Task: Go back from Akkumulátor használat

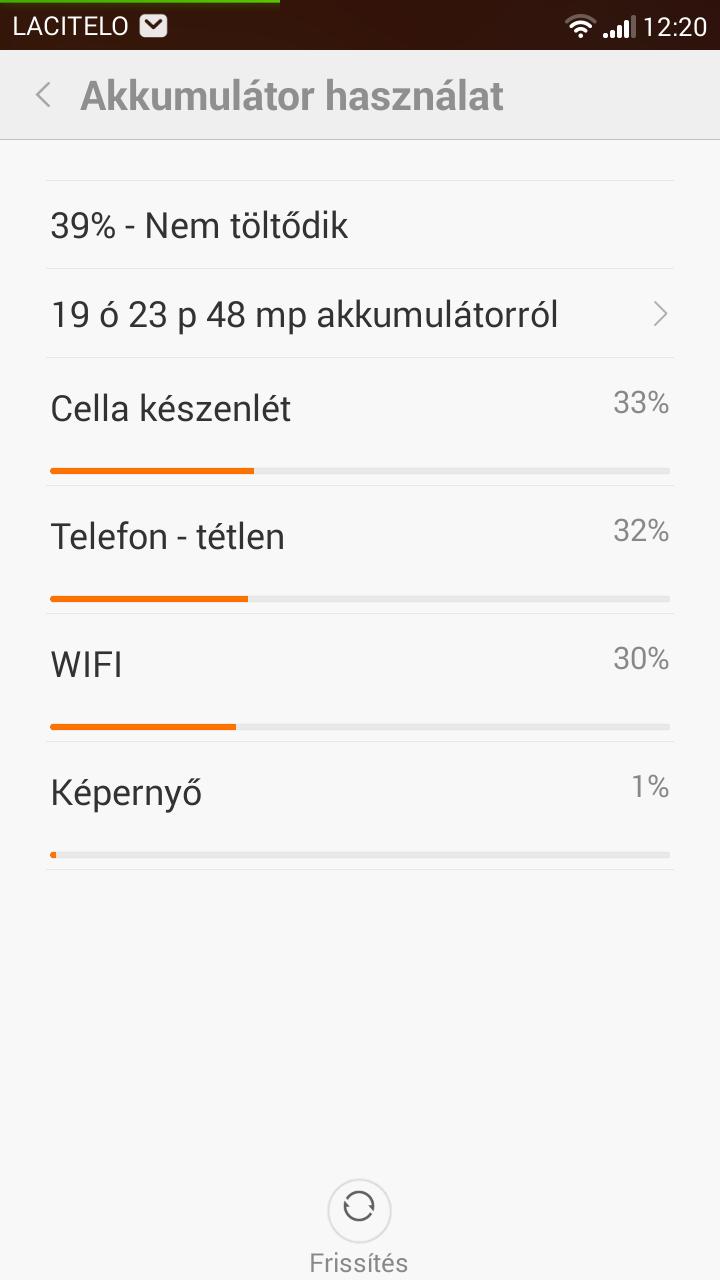Action: pos(43,95)
